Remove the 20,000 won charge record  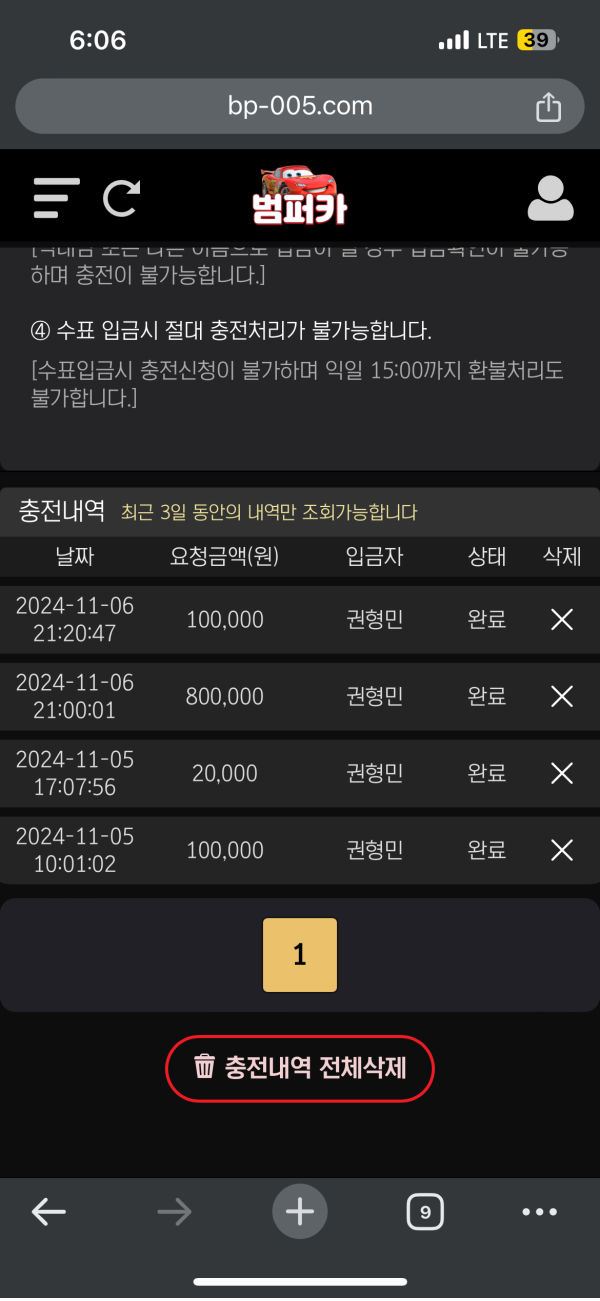click(x=562, y=773)
